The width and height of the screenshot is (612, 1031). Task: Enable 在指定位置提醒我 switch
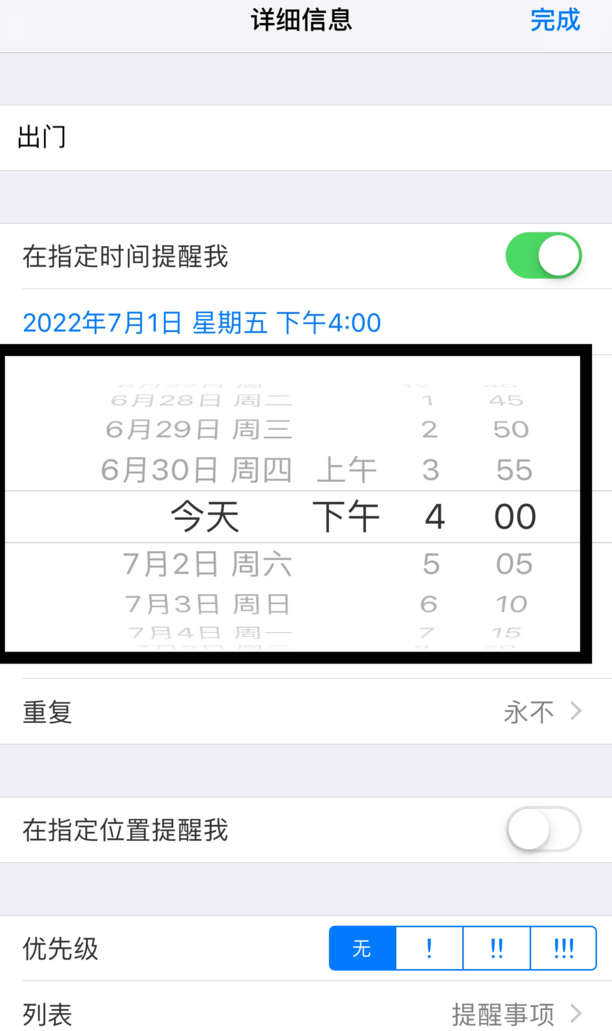click(x=543, y=829)
